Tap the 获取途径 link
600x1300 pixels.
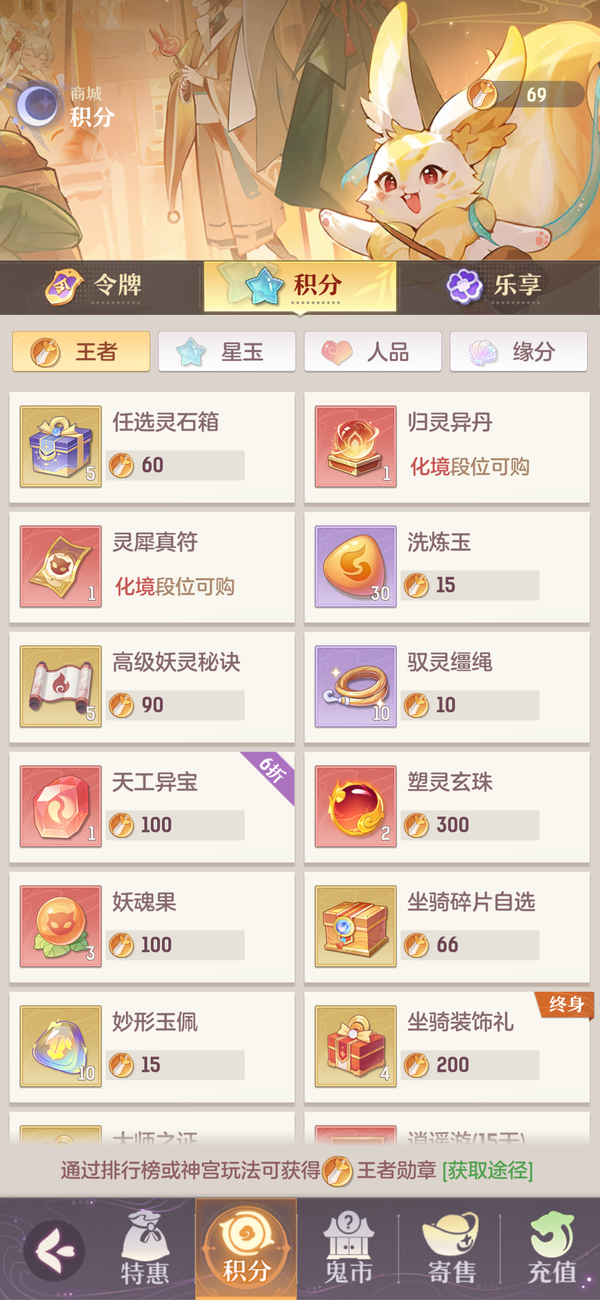tap(487, 1171)
